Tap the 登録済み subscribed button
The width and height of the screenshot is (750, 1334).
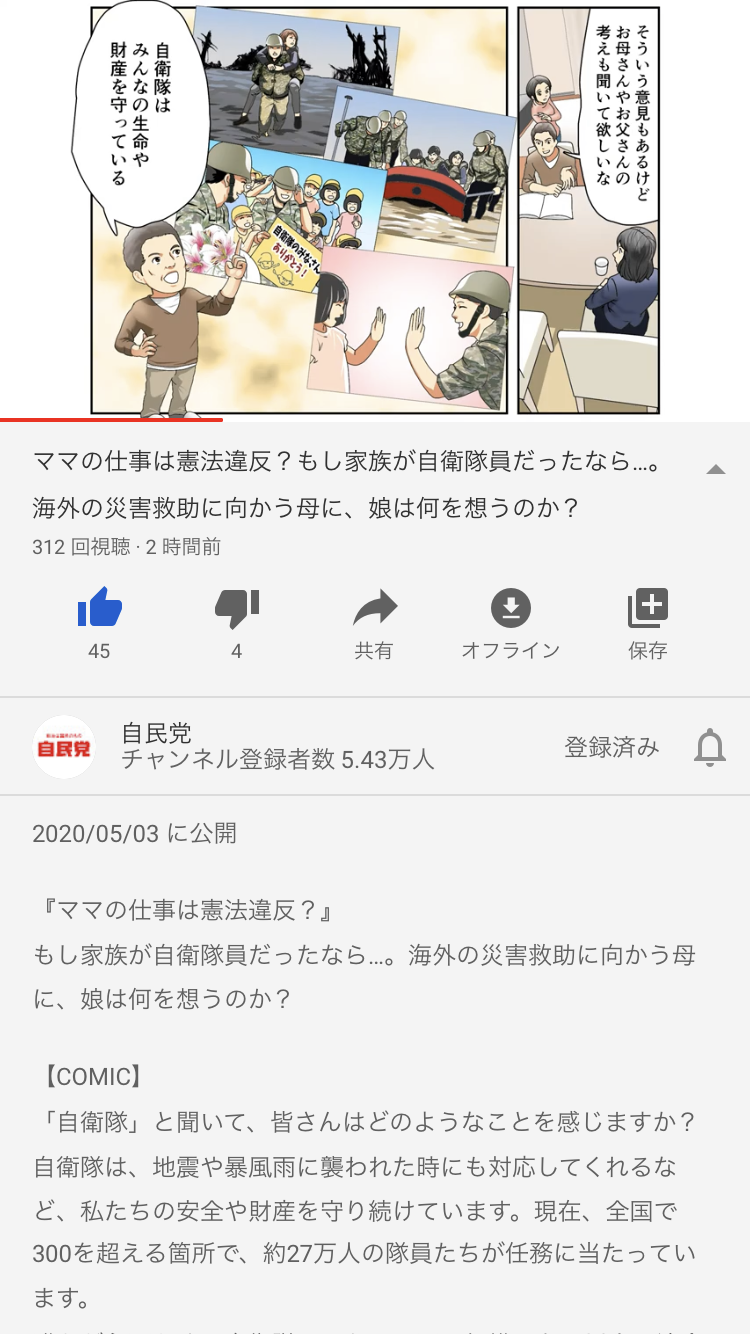(611, 747)
